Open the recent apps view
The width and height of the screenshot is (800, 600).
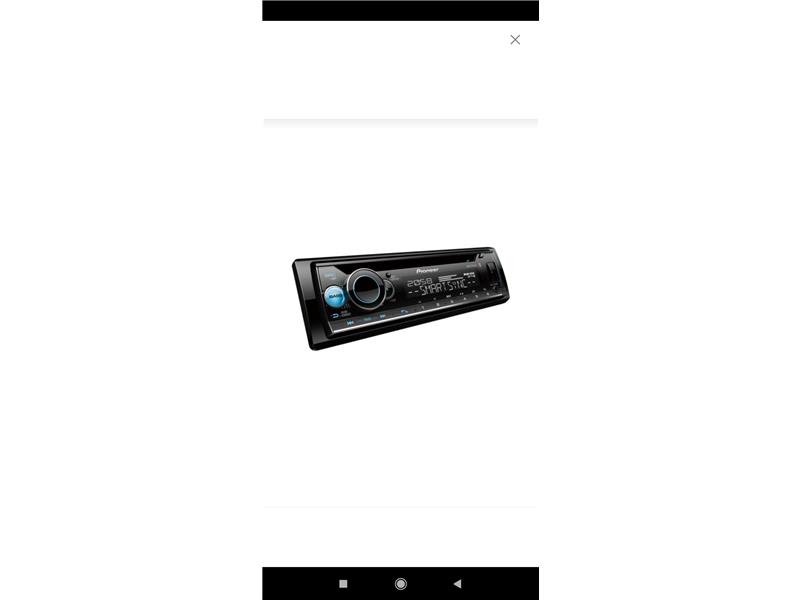point(343,583)
